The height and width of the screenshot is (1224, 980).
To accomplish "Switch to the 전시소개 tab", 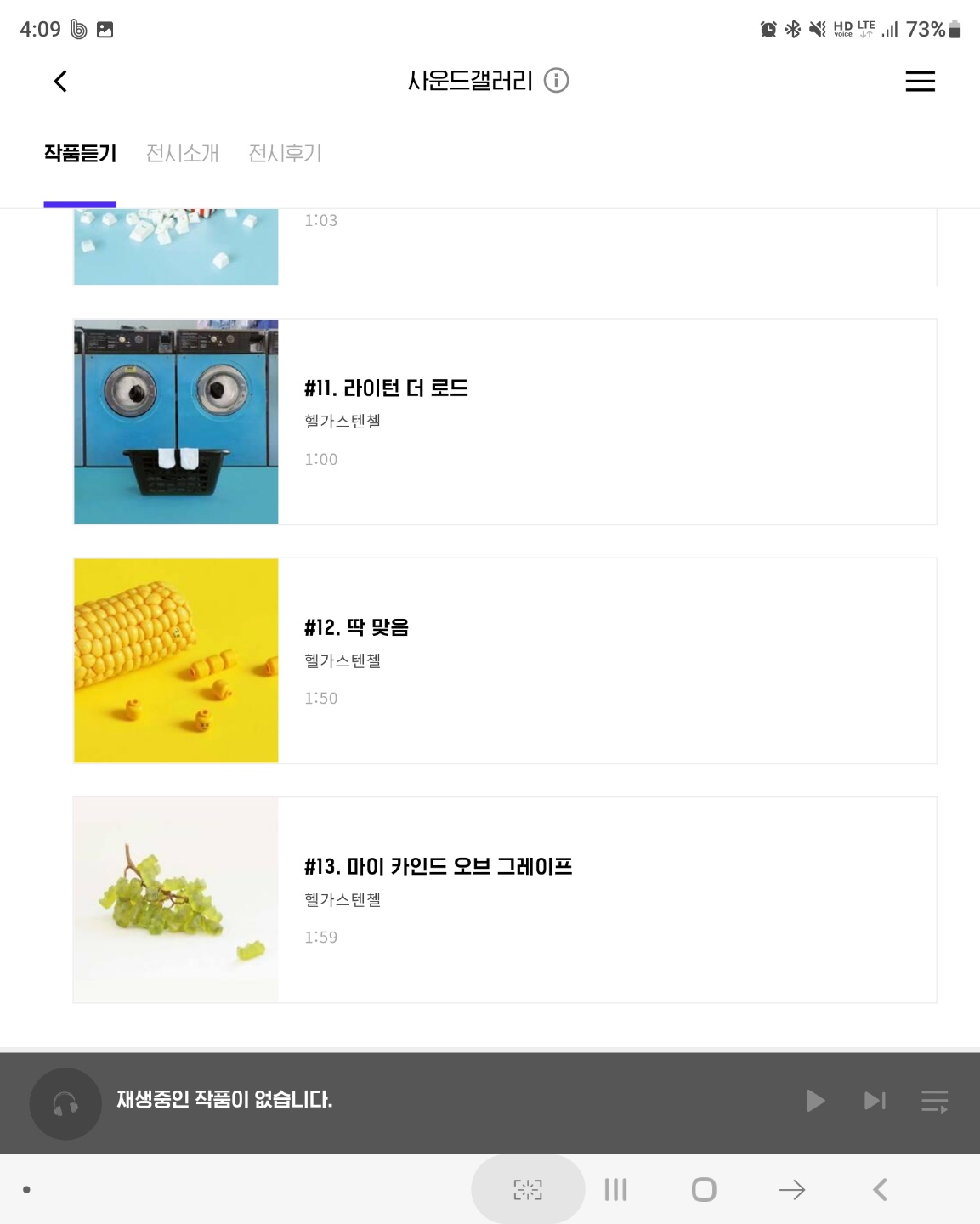I will coord(183,153).
